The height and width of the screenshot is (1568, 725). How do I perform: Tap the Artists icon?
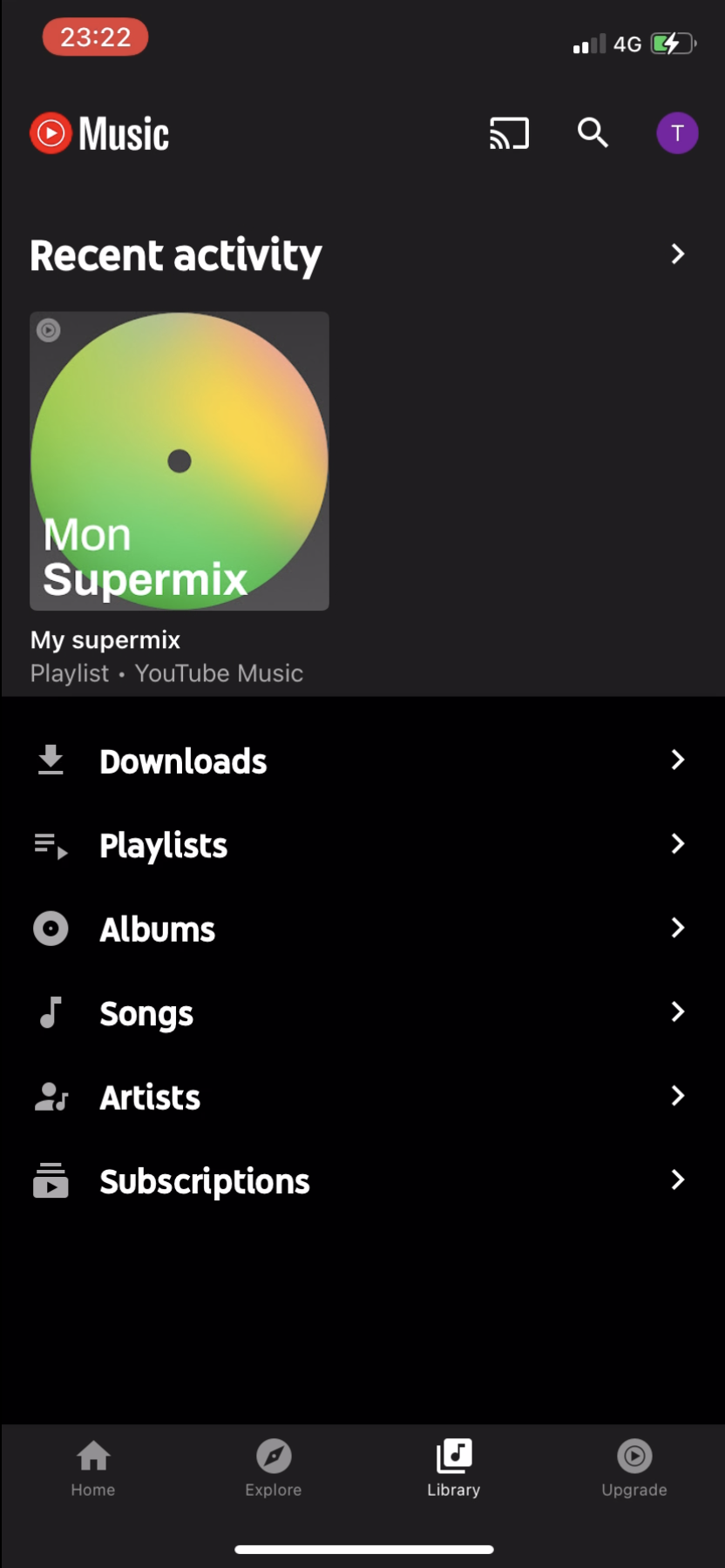pyautogui.click(x=50, y=1096)
